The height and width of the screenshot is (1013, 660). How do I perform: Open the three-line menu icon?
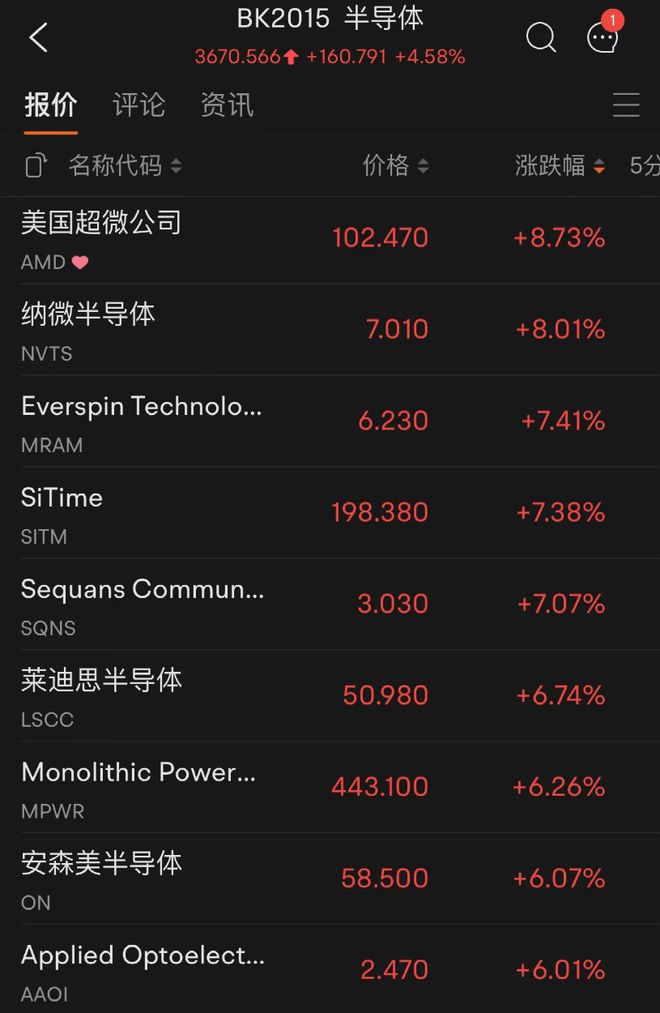point(626,105)
